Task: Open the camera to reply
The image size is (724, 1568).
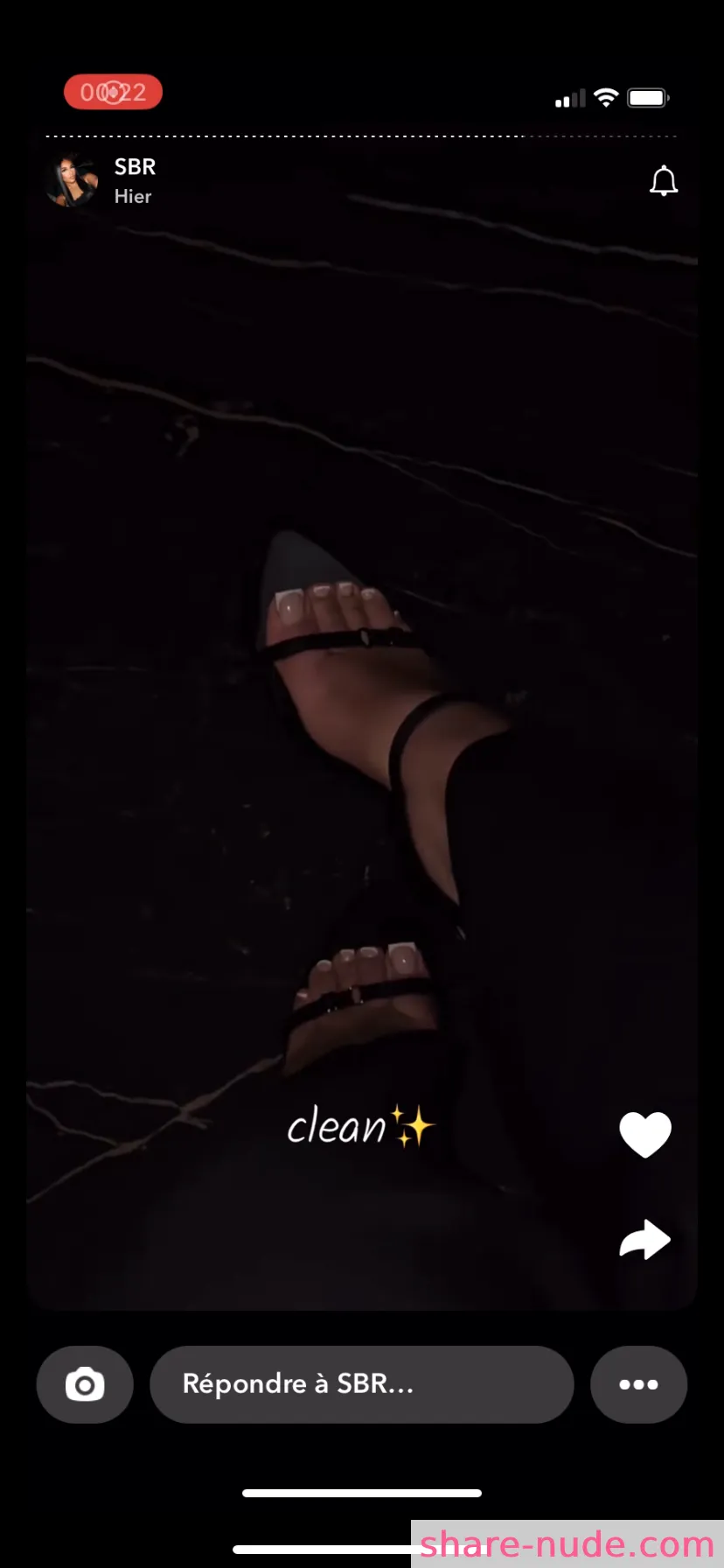Action: coord(85,1384)
